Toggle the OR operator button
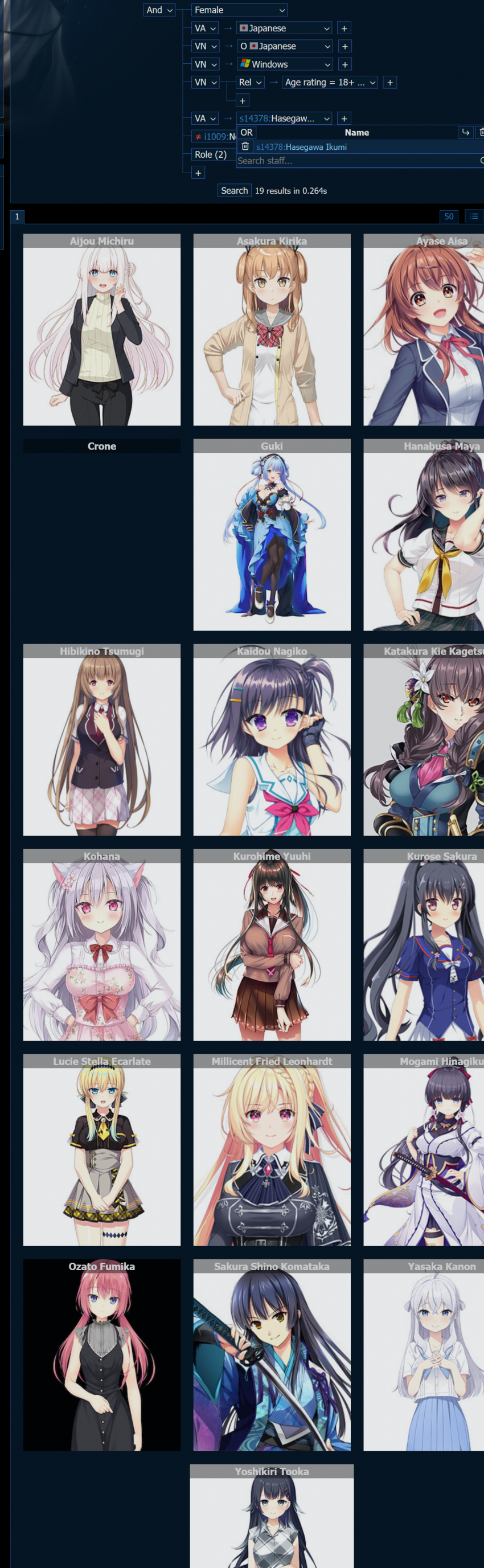The width and height of the screenshot is (484, 1568). pyautogui.click(x=247, y=132)
